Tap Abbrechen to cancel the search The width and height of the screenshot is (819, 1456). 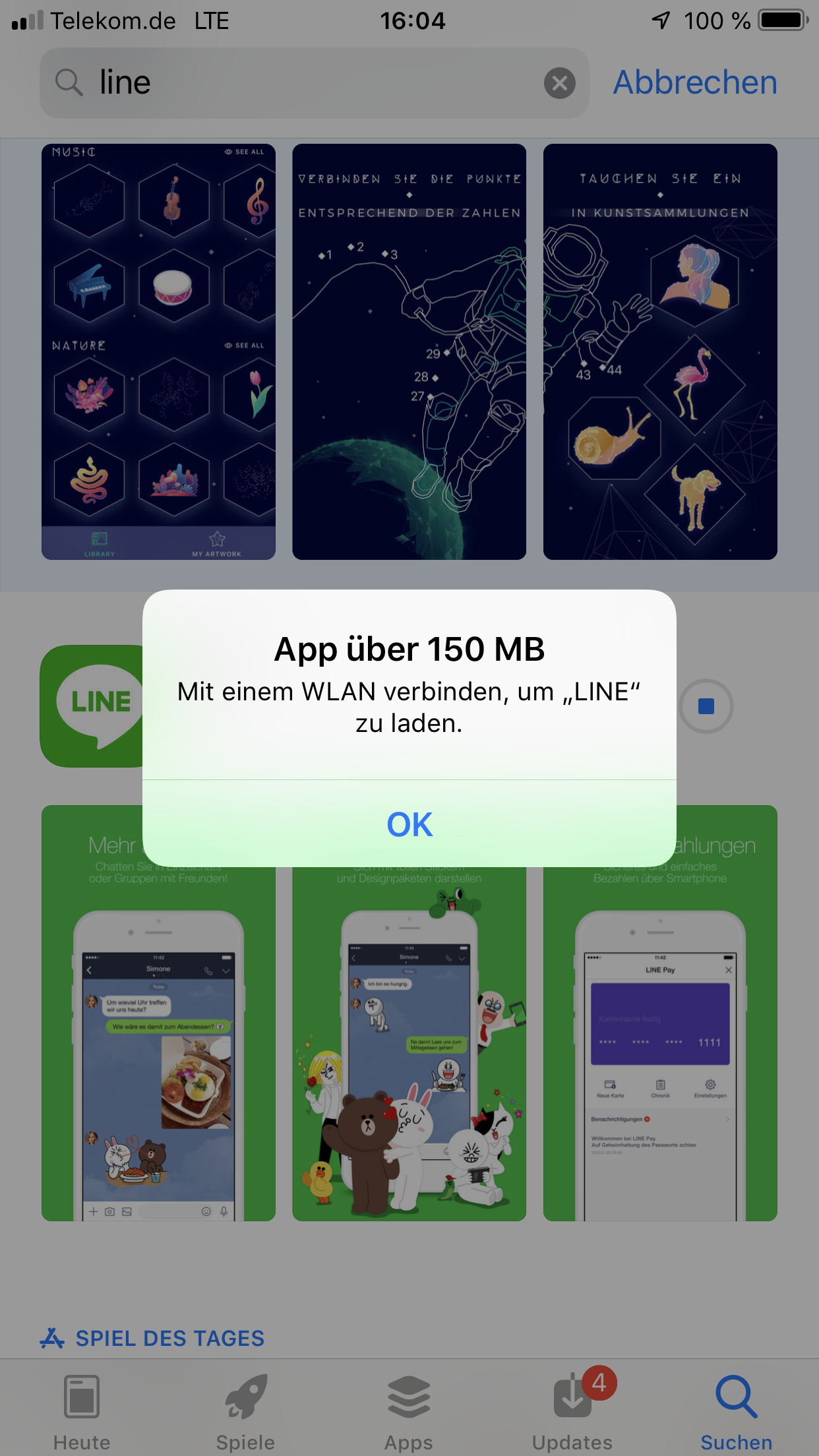click(695, 82)
